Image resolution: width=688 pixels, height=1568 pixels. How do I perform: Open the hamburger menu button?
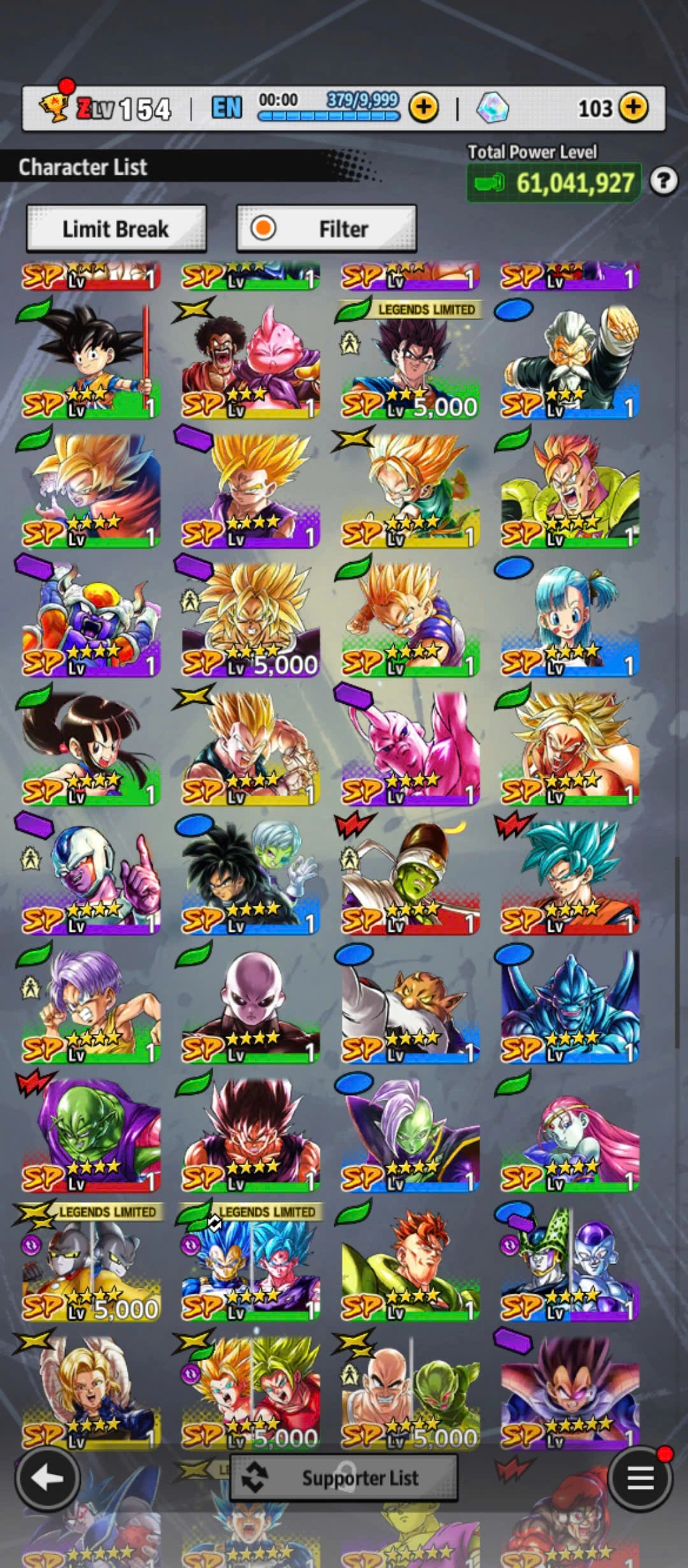point(640,1479)
